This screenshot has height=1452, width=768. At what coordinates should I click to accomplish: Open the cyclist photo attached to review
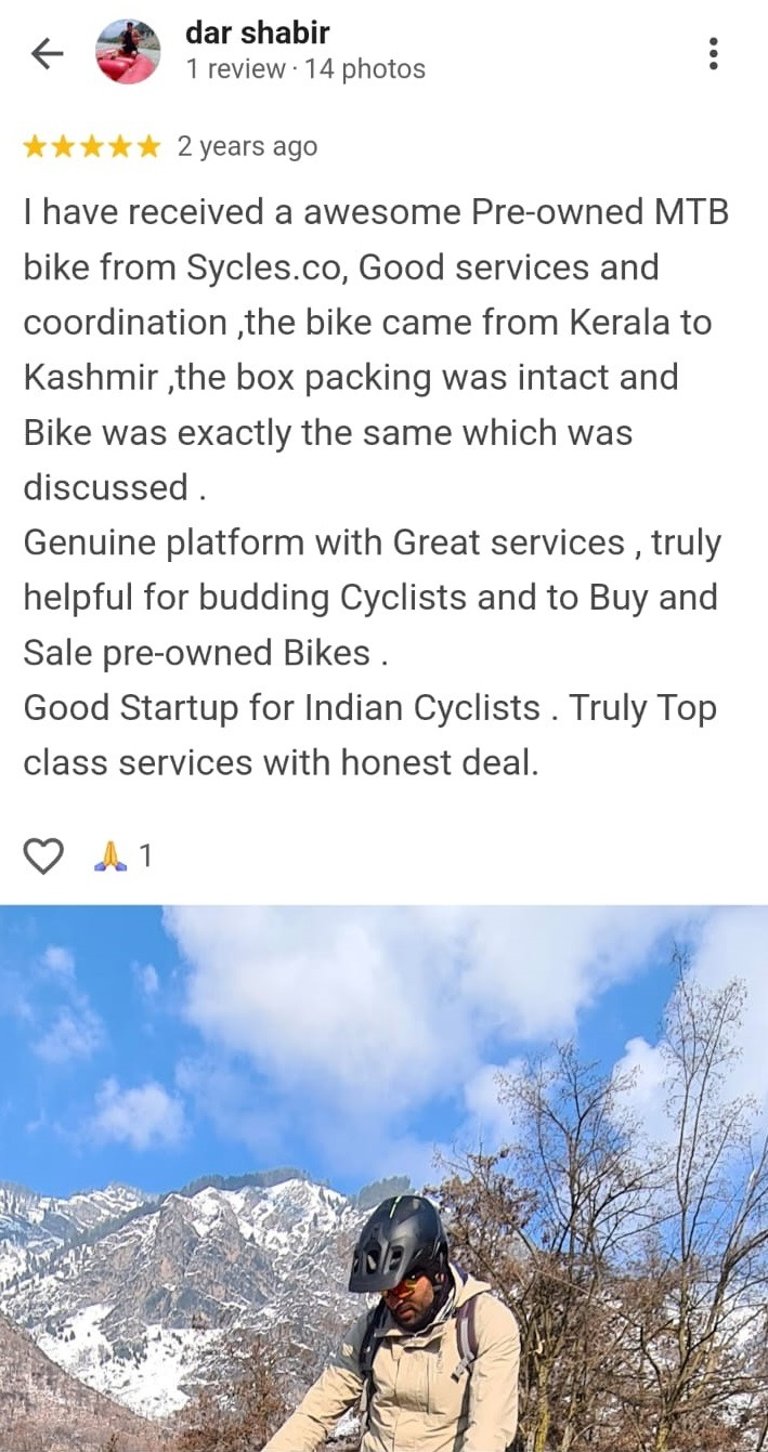pyautogui.click(x=384, y=1178)
